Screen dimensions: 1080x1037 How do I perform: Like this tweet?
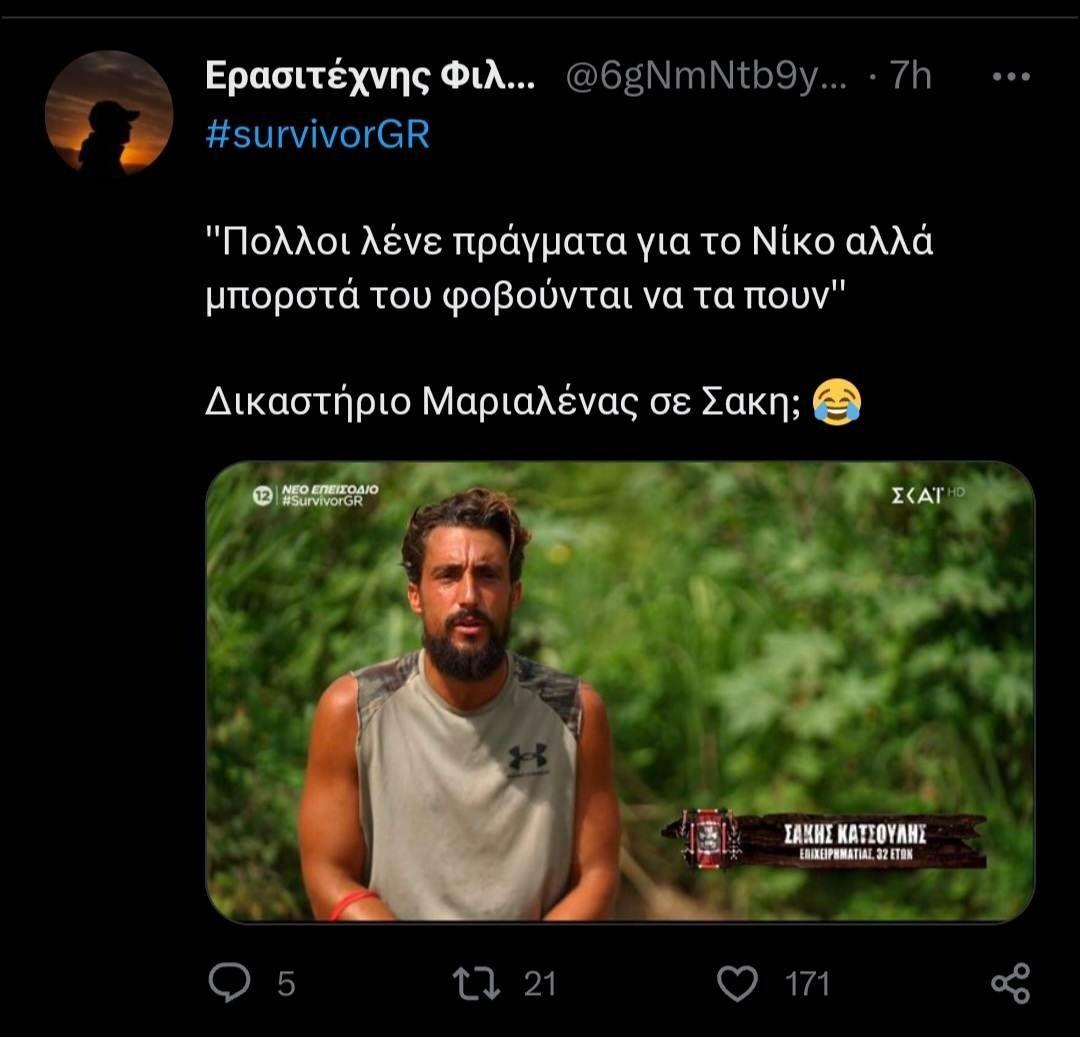738,983
